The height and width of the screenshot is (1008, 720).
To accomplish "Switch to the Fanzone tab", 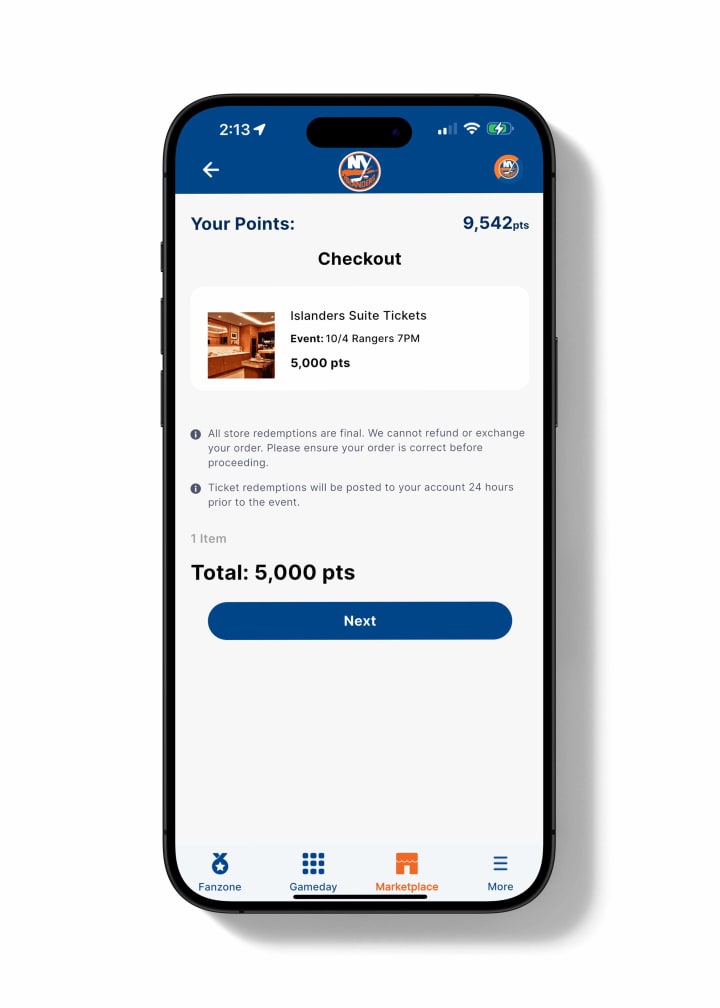I will click(220, 872).
